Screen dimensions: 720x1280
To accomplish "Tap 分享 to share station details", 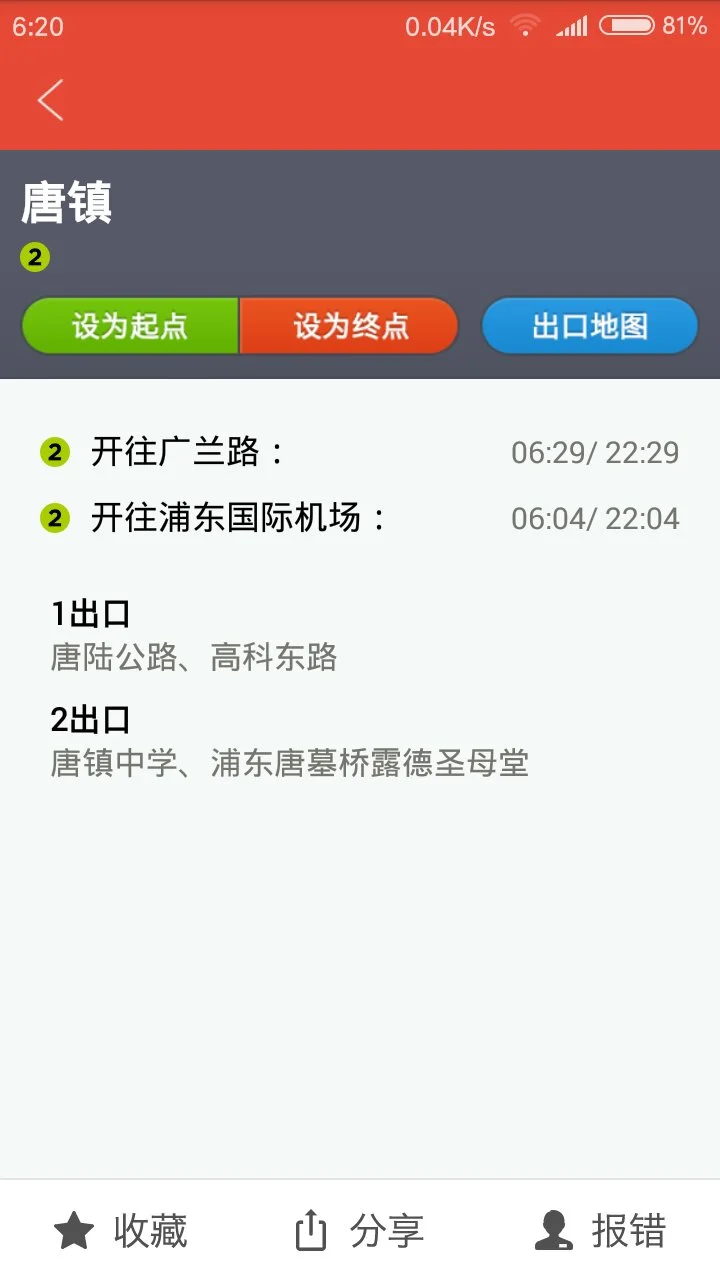I will coord(388,1233).
